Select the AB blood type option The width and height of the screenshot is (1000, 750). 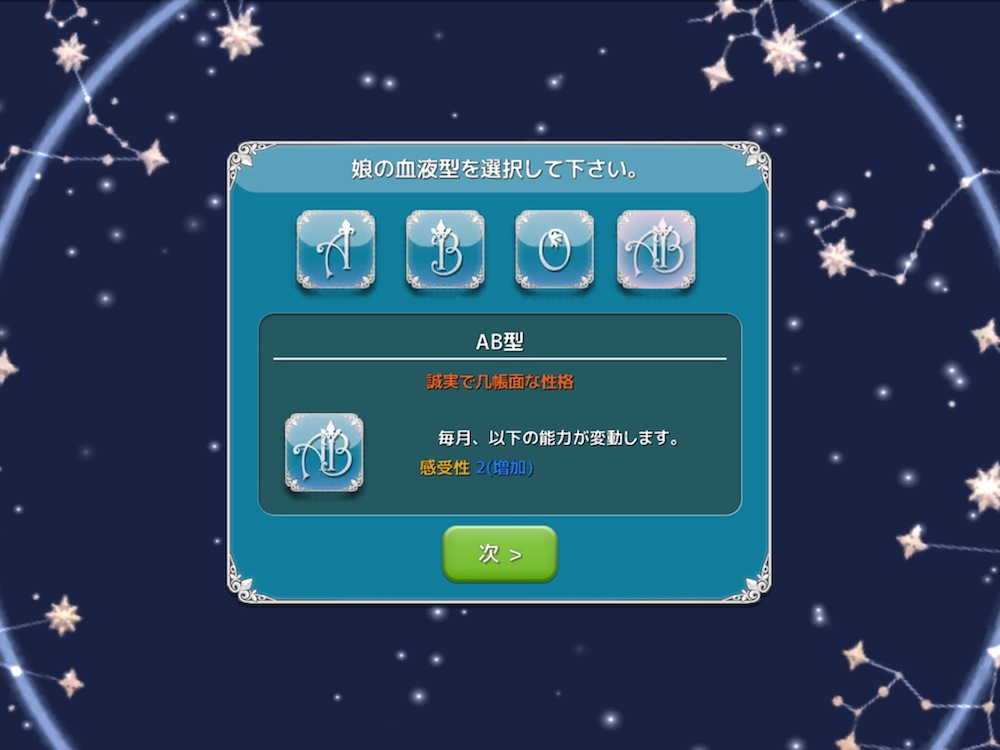pyautogui.click(x=656, y=250)
